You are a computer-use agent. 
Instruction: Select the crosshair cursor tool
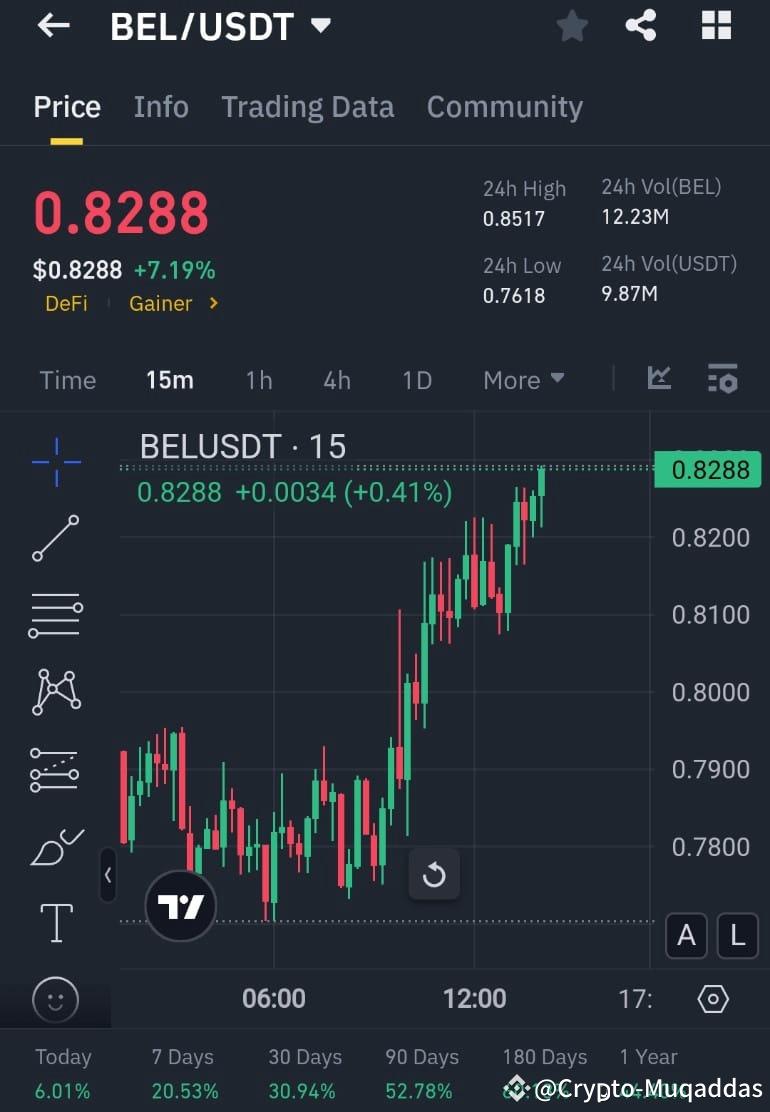click(55, 461)
